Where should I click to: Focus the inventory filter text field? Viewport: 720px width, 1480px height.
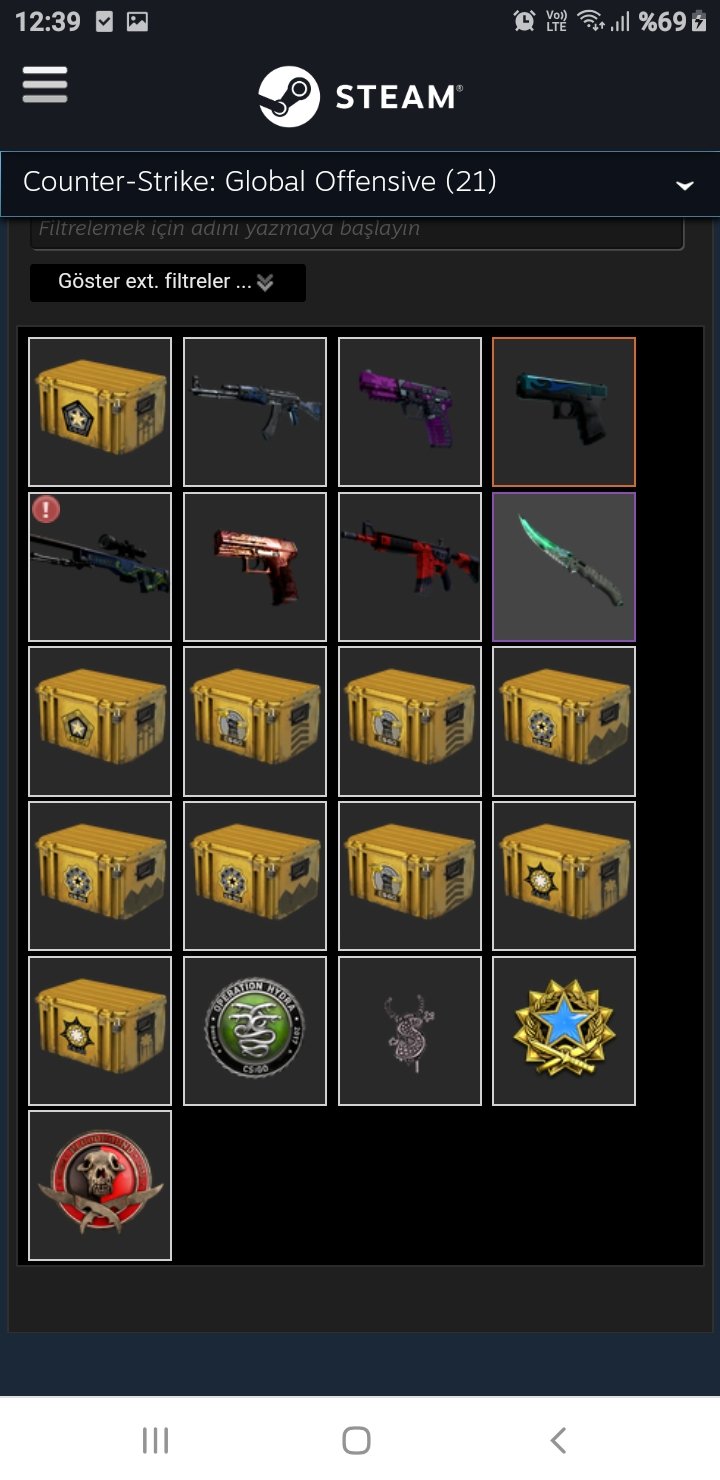[x=357, y=230]
